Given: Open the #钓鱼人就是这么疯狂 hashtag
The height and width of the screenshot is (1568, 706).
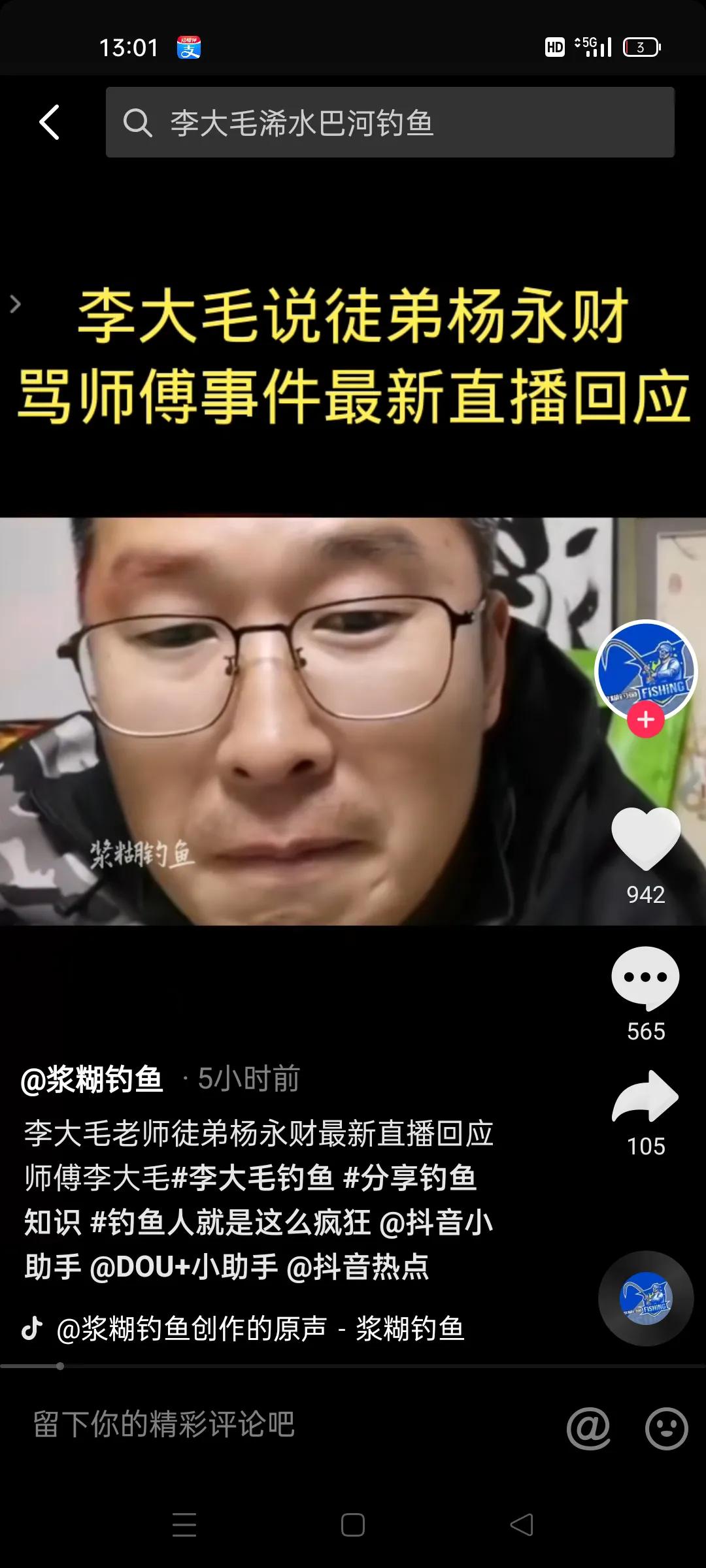Looking at the screenshot, I should [x=230, y=1222].
